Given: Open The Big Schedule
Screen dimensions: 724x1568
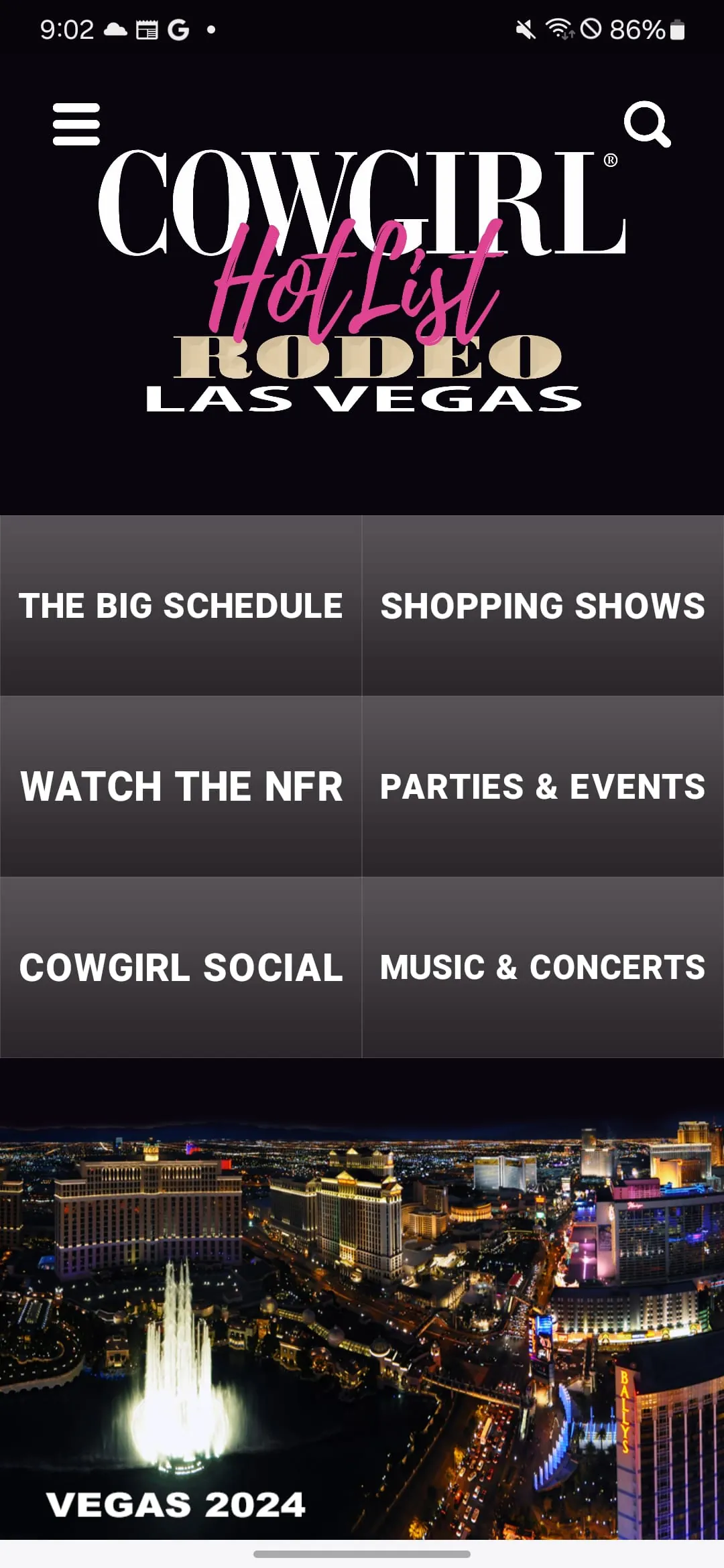Looking at the screenshot, I should click(181, 606).
